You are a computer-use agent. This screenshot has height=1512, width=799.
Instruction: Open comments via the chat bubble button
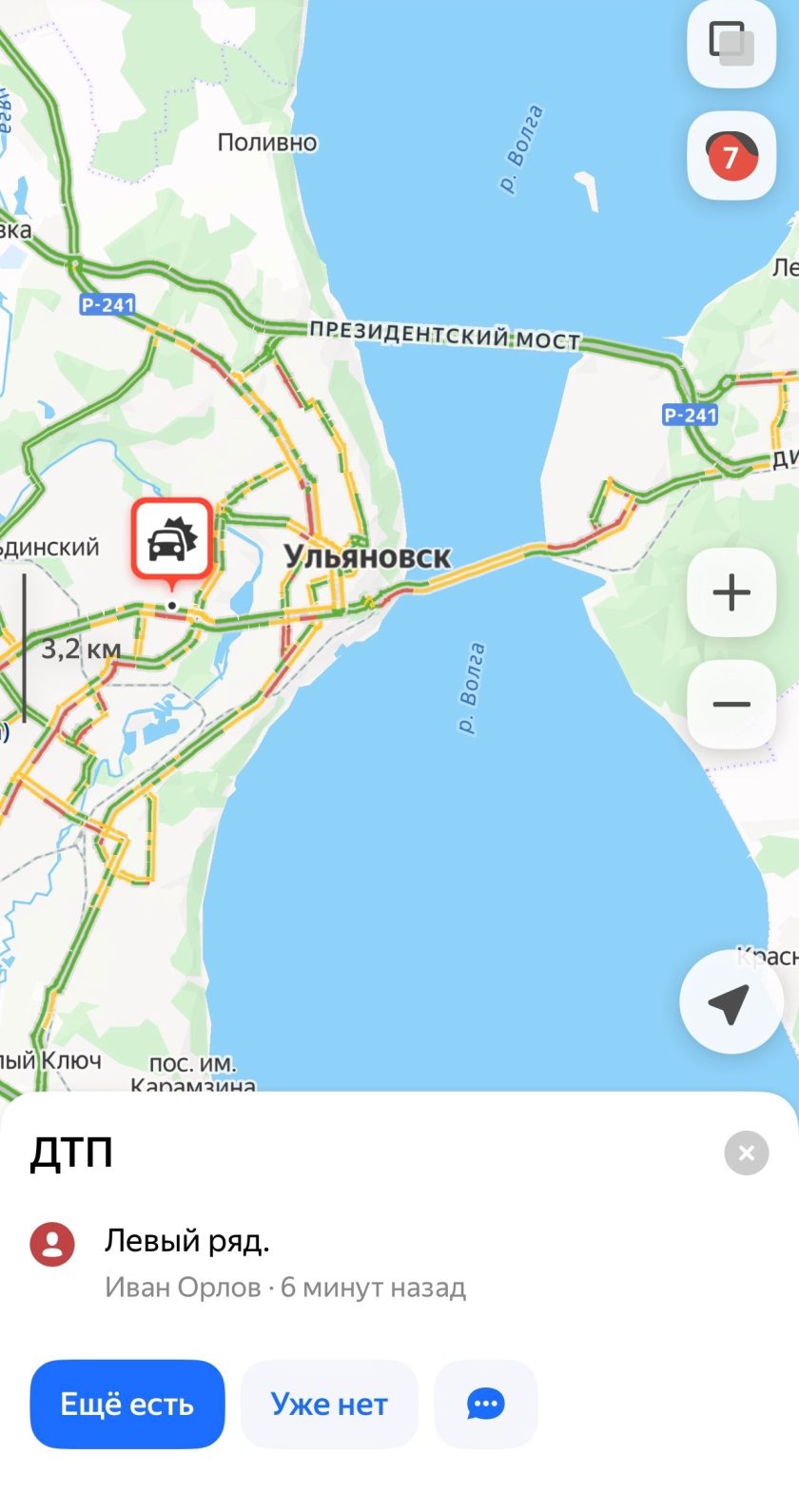coord(485,1404)
